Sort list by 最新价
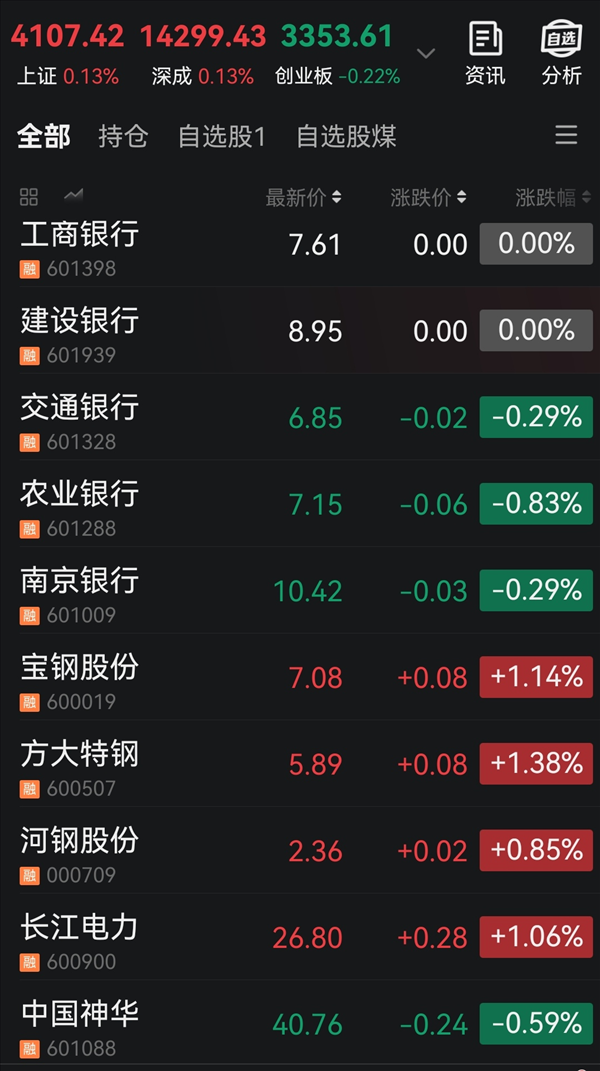 pyautogui.click(x=304, y=198)
